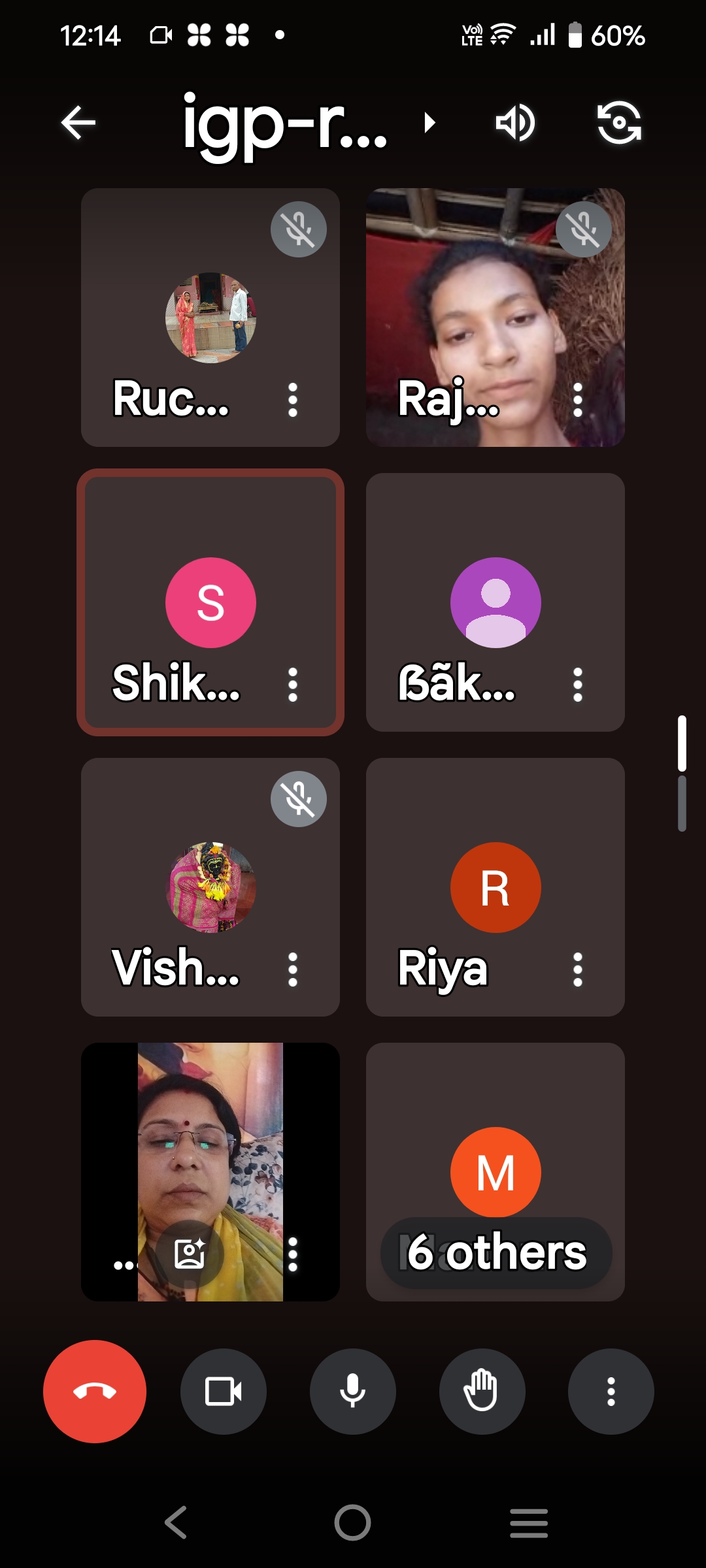Toggle the microphone button
The height and width of the screenshot is (1568, 706).
click(x=353, y=1392)
